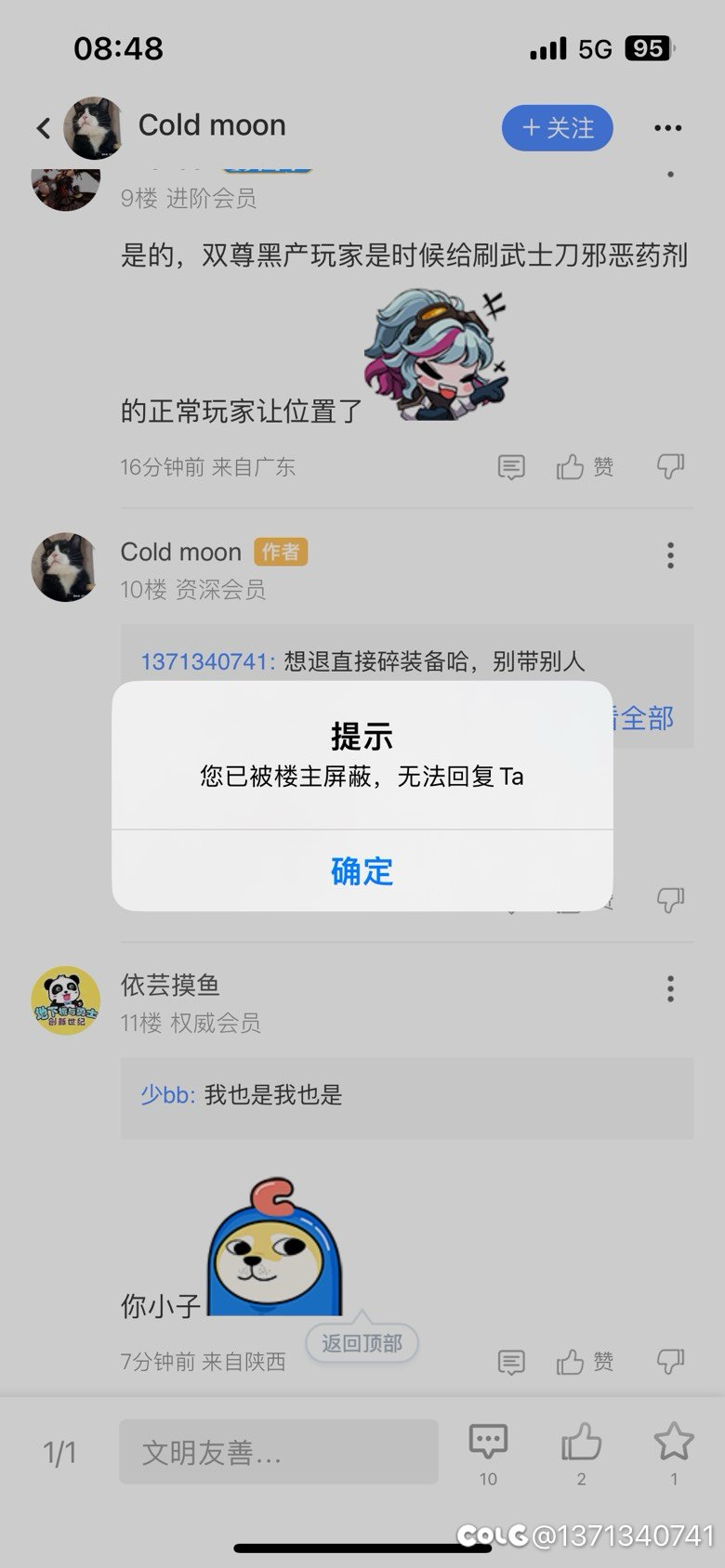Open the three-dot menu on 依芸摸鱼's post
Image resolution: width=725 pixels, height=1568 pixels.
point(671,989)
